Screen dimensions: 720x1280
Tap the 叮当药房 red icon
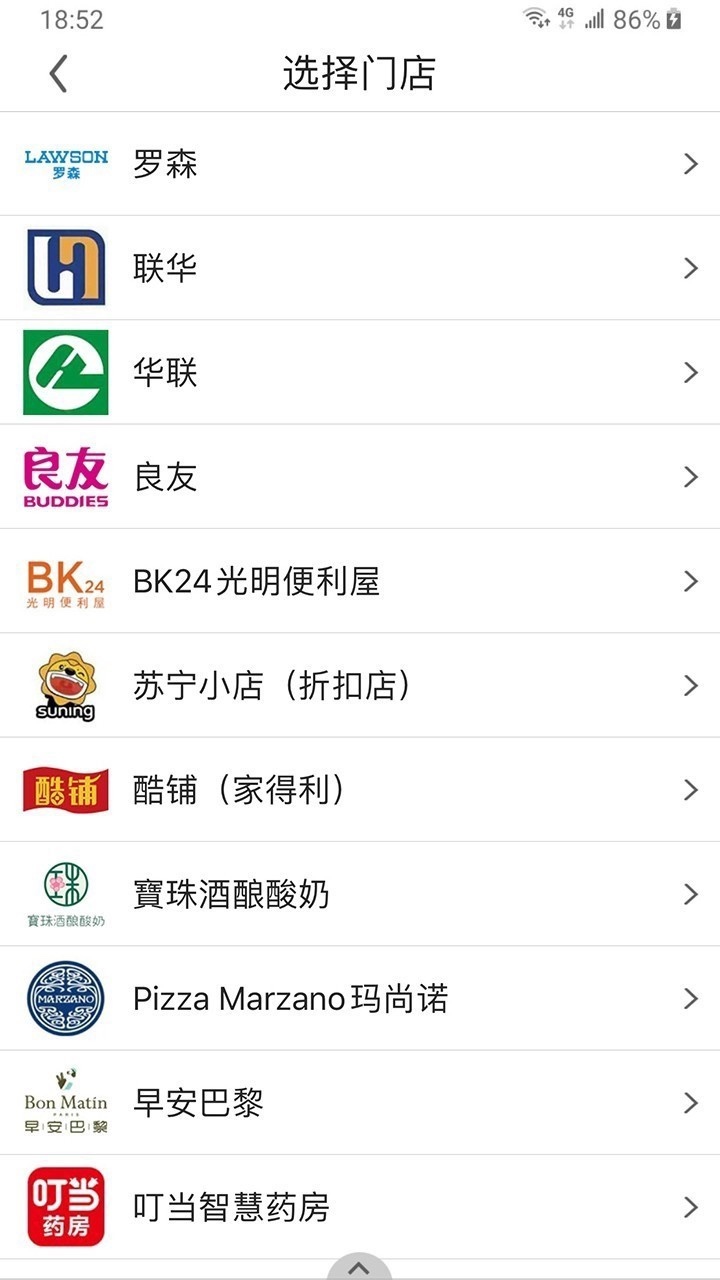[64, 1207]
